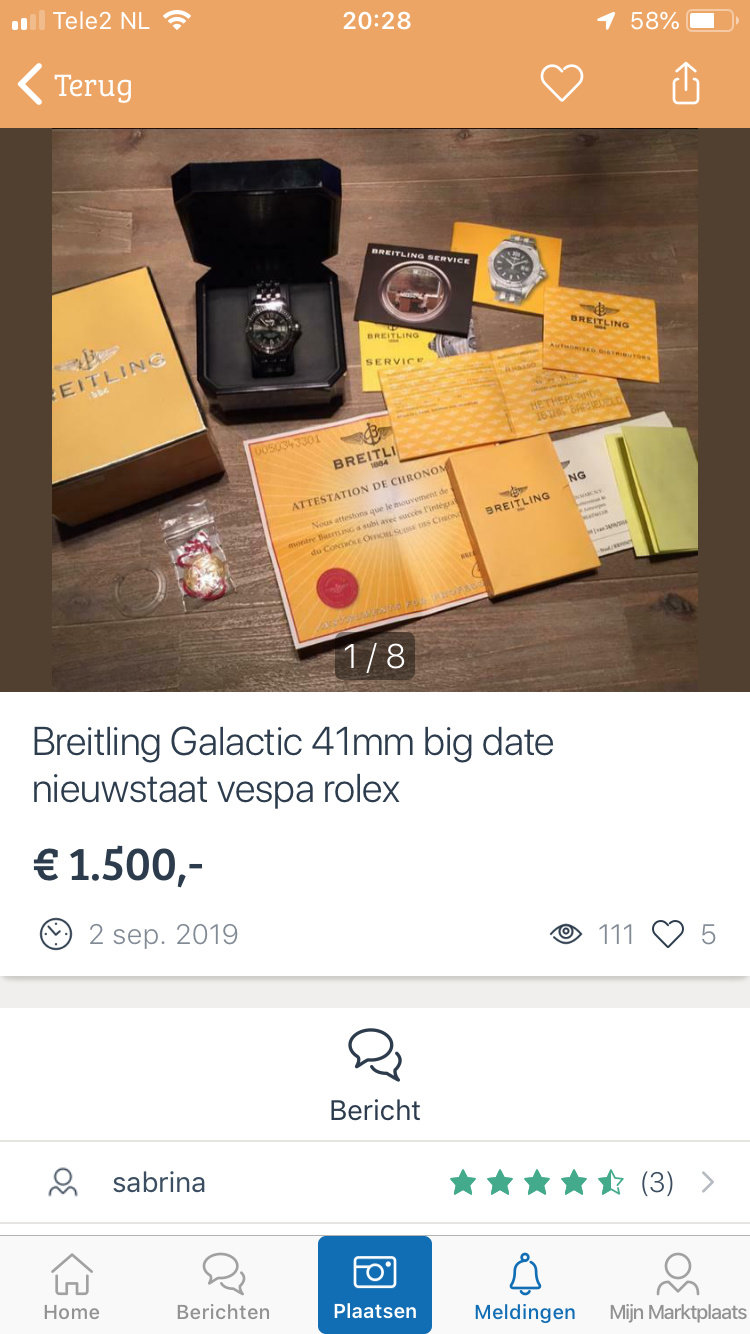Go back with the Terug button
Screen dimensions: 750x1334
tap(76, 85)
